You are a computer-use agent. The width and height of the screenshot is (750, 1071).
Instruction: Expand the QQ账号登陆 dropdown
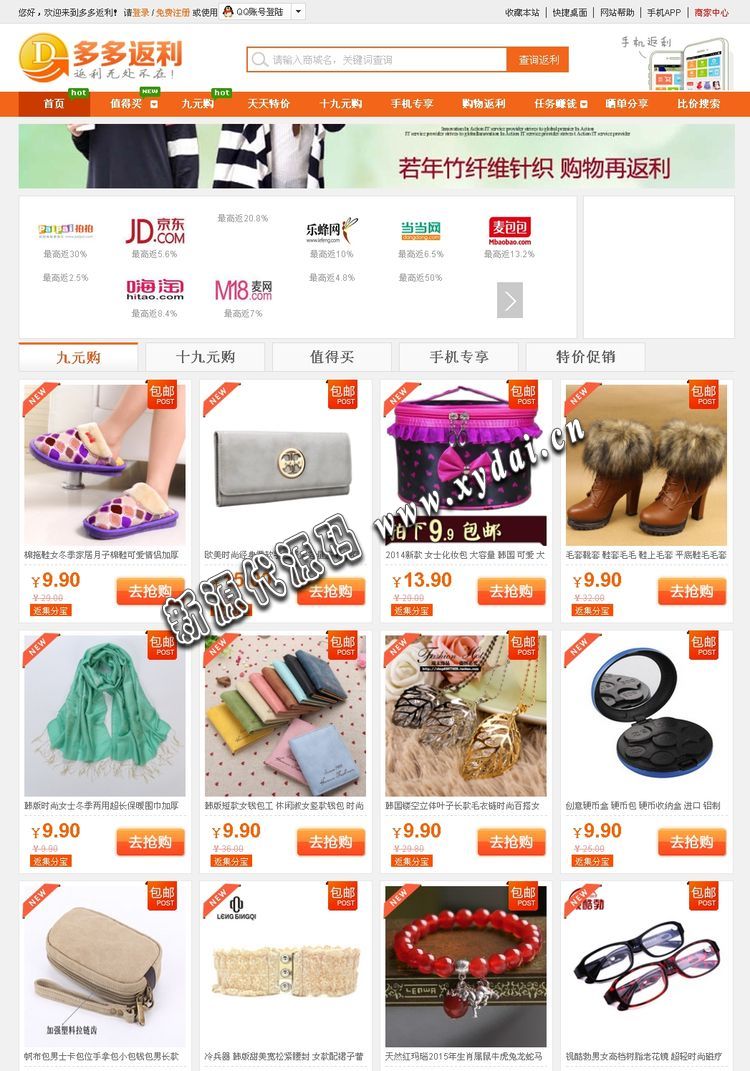[x=298, y=13]
